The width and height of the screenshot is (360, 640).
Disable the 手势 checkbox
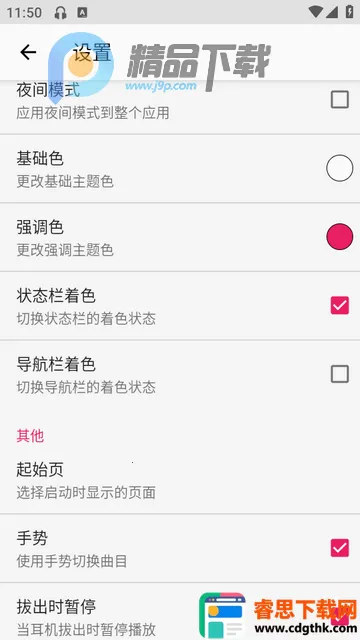[x=340, y=548]
